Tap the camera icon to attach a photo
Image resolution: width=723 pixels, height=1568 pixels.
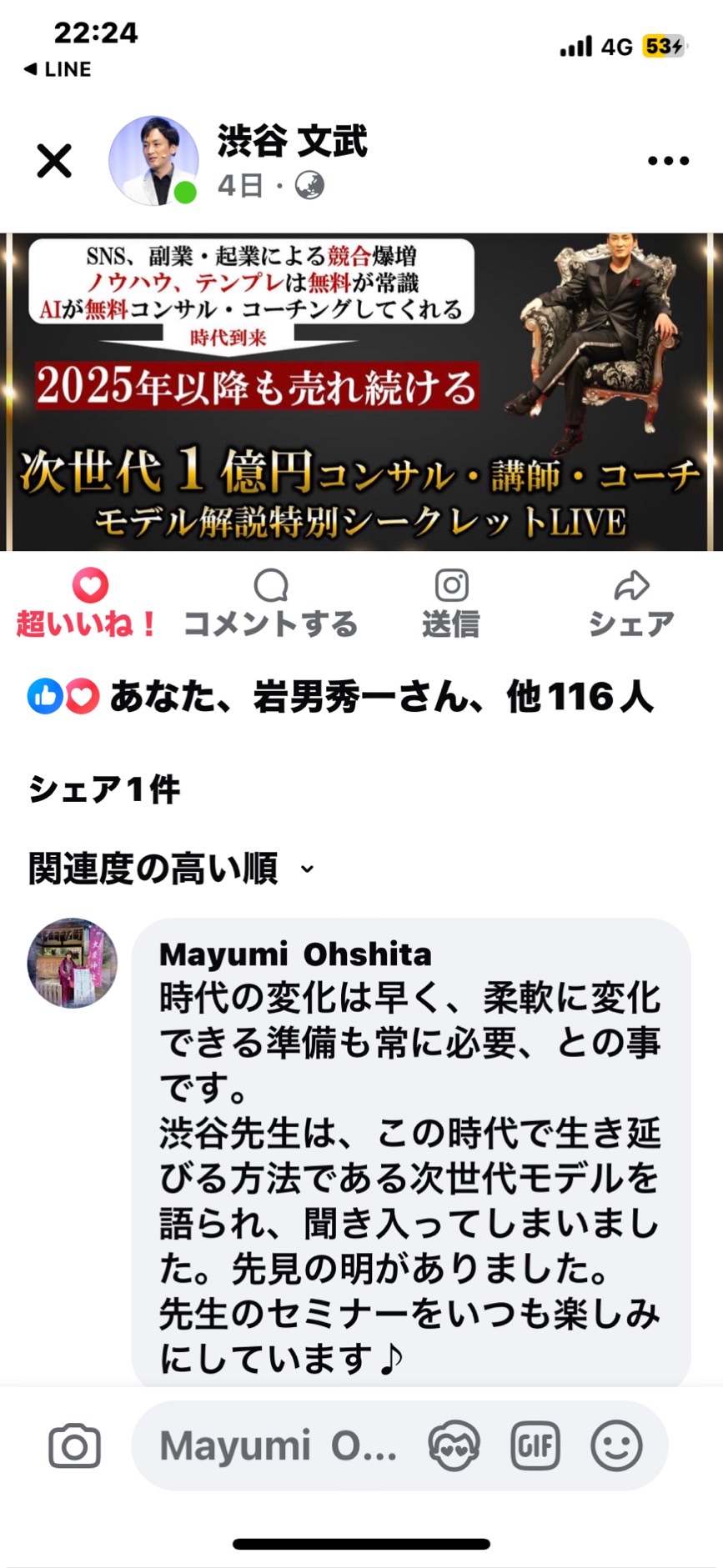75,1445
